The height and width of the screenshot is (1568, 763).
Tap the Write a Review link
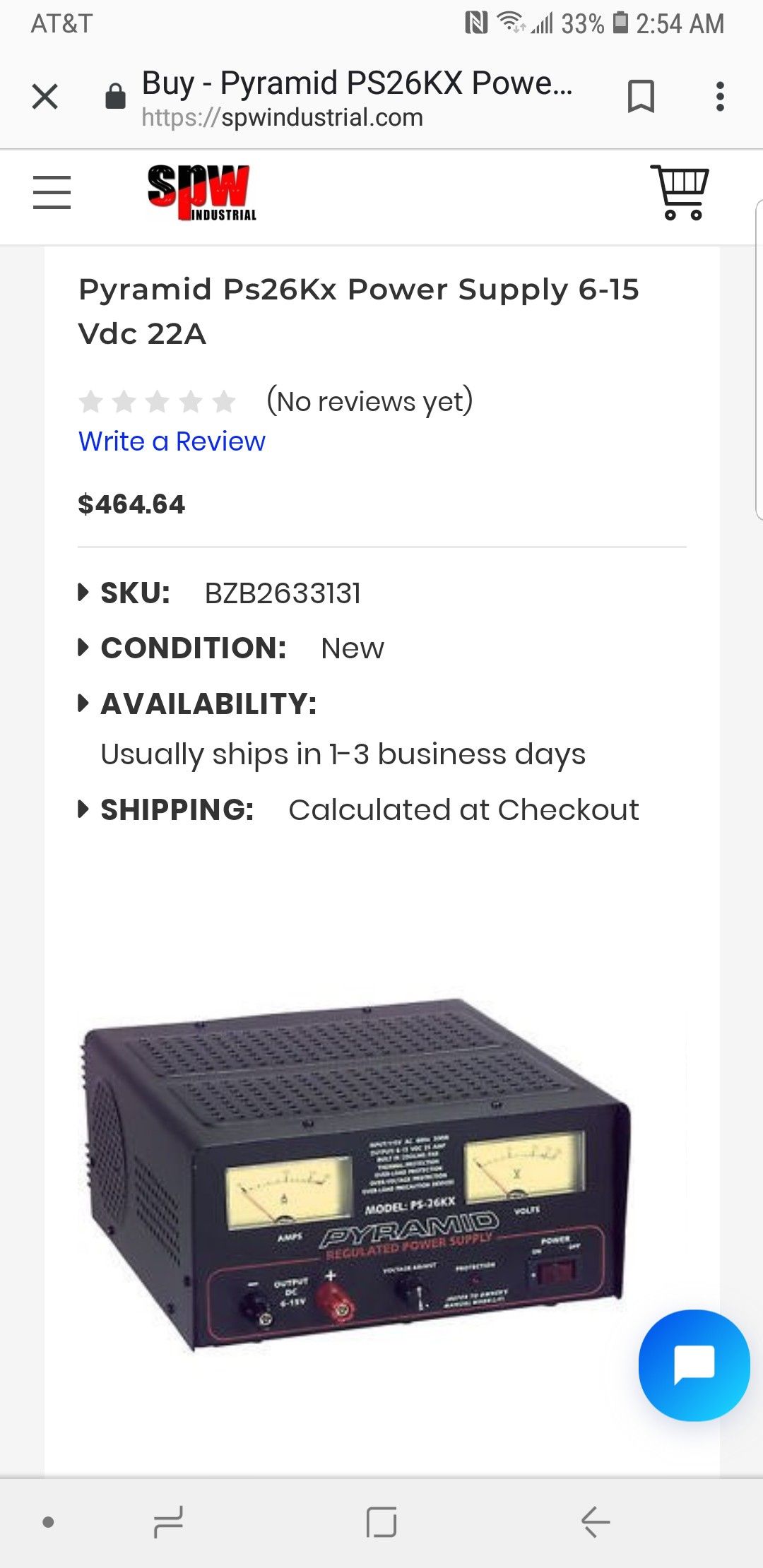pos(172,441)
